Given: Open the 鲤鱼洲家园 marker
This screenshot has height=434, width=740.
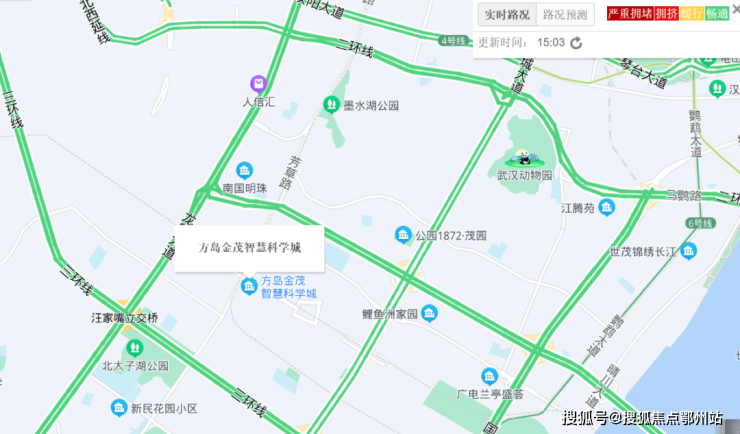Looking at the screenshot, I should (428, 314).
